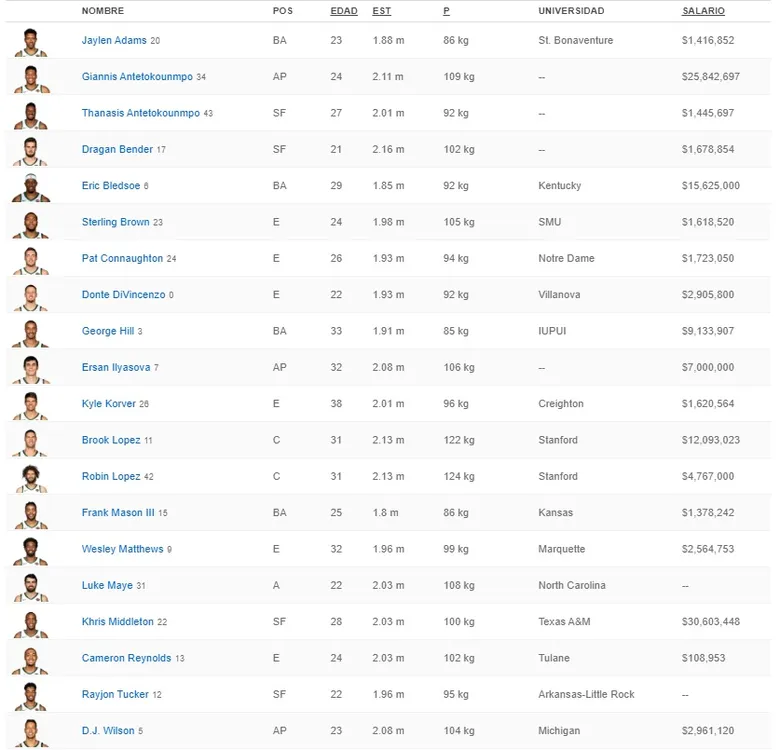The height and width of the screenshot is (750, 780).
Task: Open Giannis Antetokounmpo's player page
Action: (137, 77)
